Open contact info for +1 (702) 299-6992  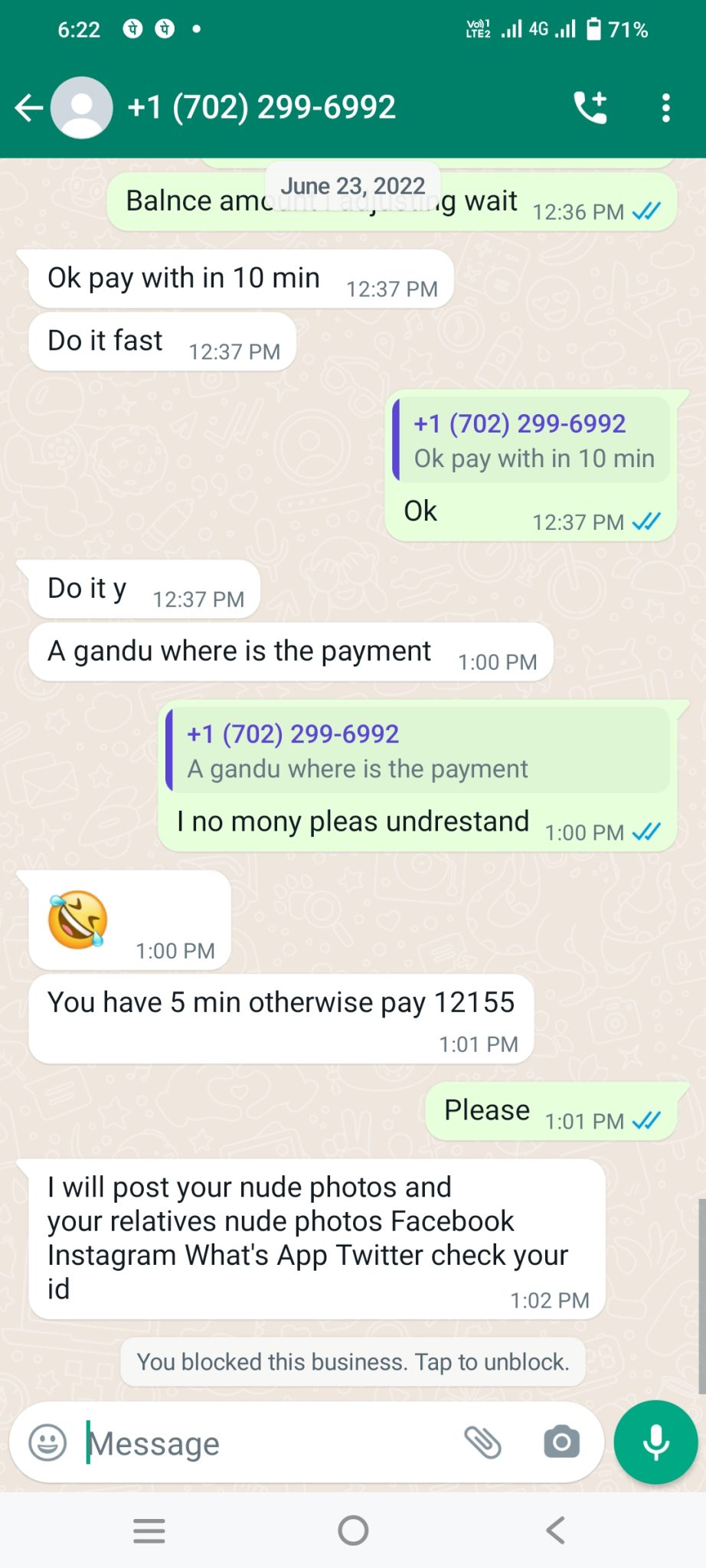[260, 108]
